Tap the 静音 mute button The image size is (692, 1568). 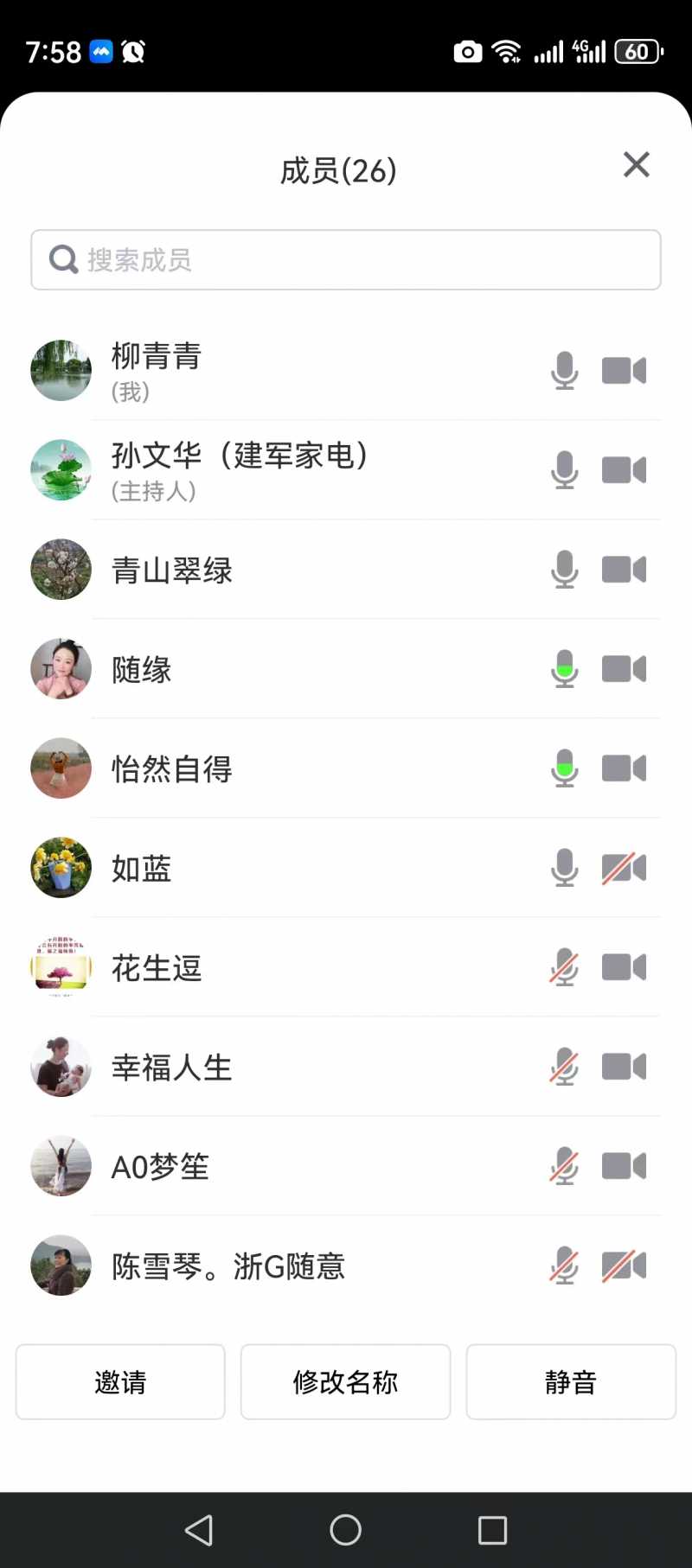[571, 1382]
